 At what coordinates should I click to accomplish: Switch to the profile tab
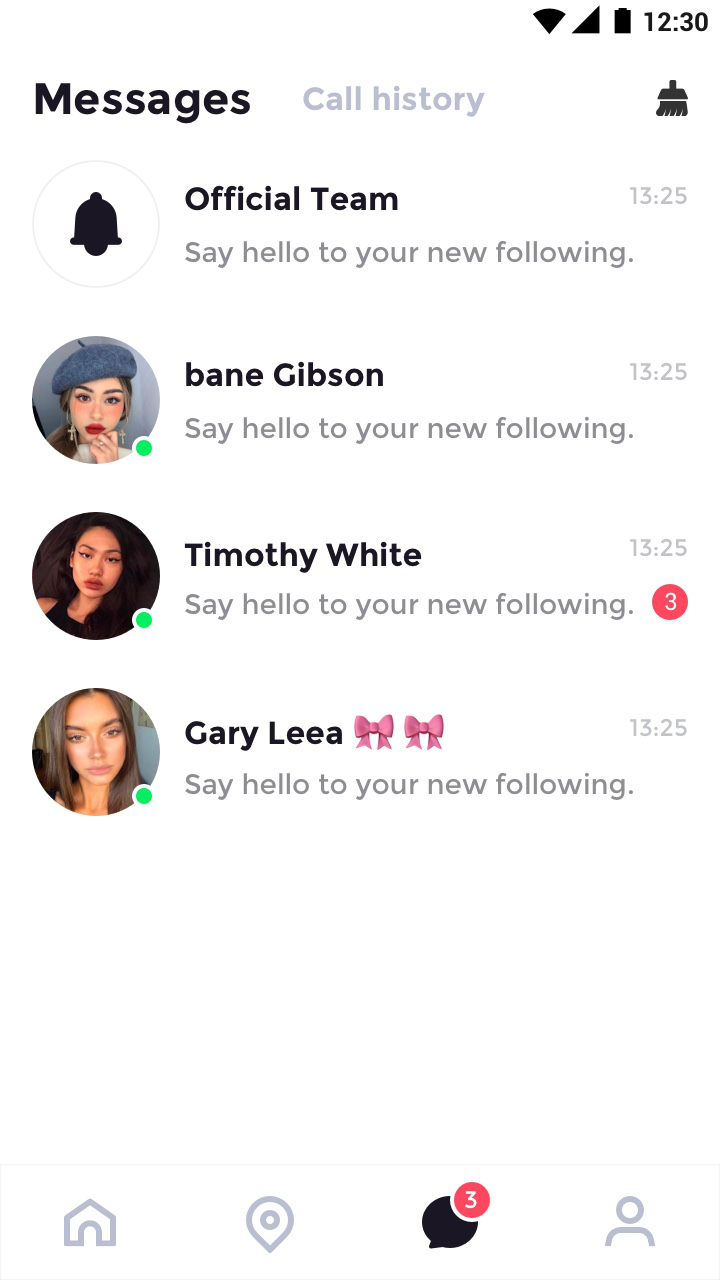pos(630,1222)
